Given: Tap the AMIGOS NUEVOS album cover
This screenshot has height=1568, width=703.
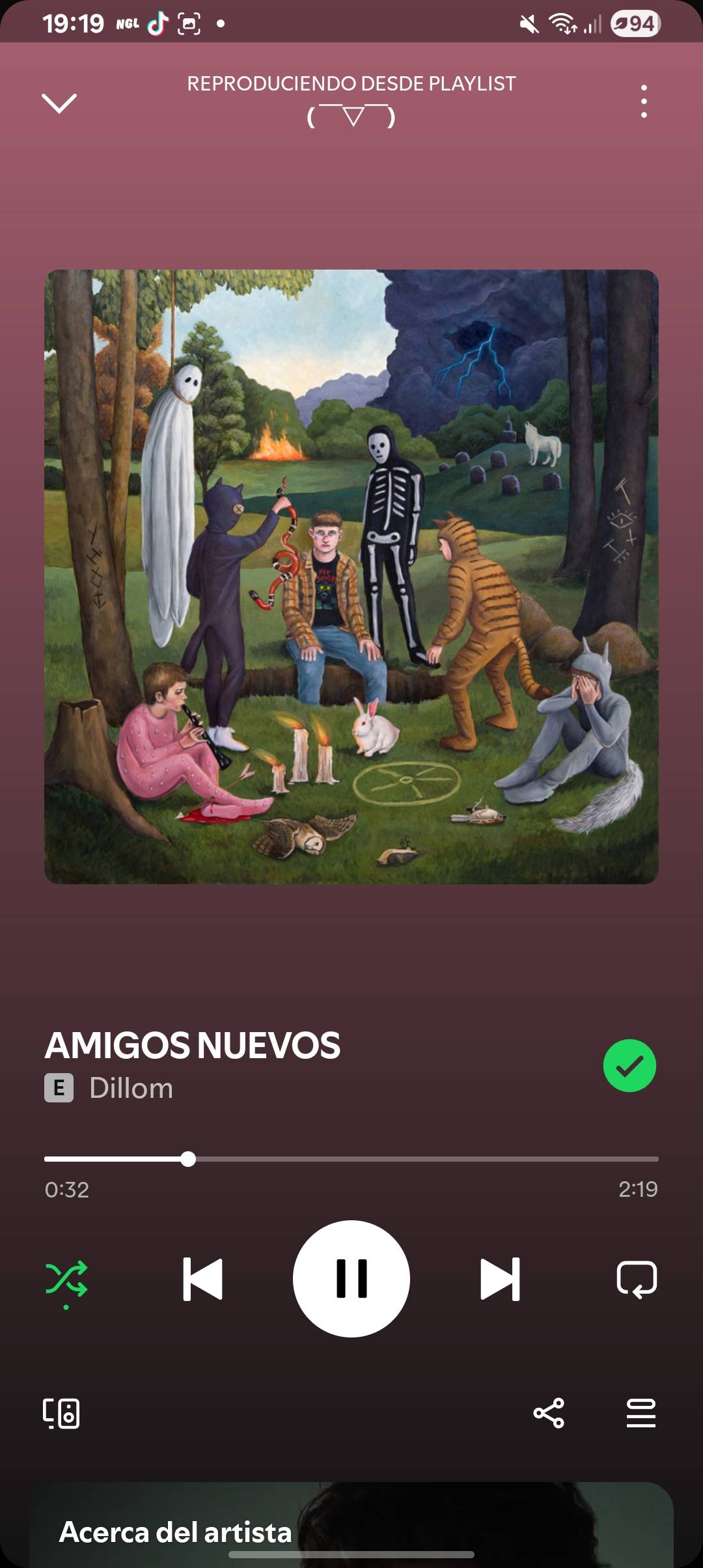Looking at the screenshot, I should pos(351,577).
